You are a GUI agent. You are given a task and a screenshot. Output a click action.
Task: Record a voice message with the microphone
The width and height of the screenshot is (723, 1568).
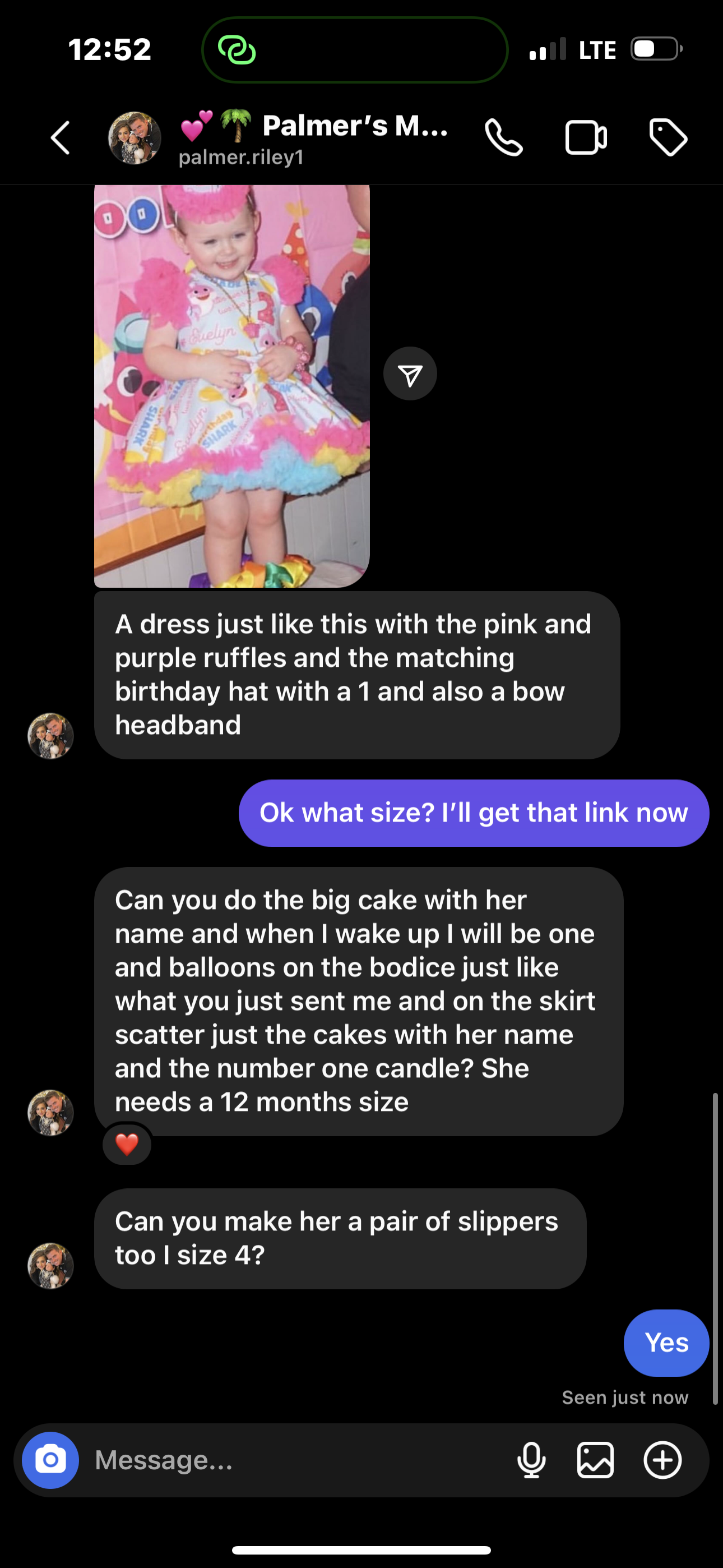(x=531, y=1460)
